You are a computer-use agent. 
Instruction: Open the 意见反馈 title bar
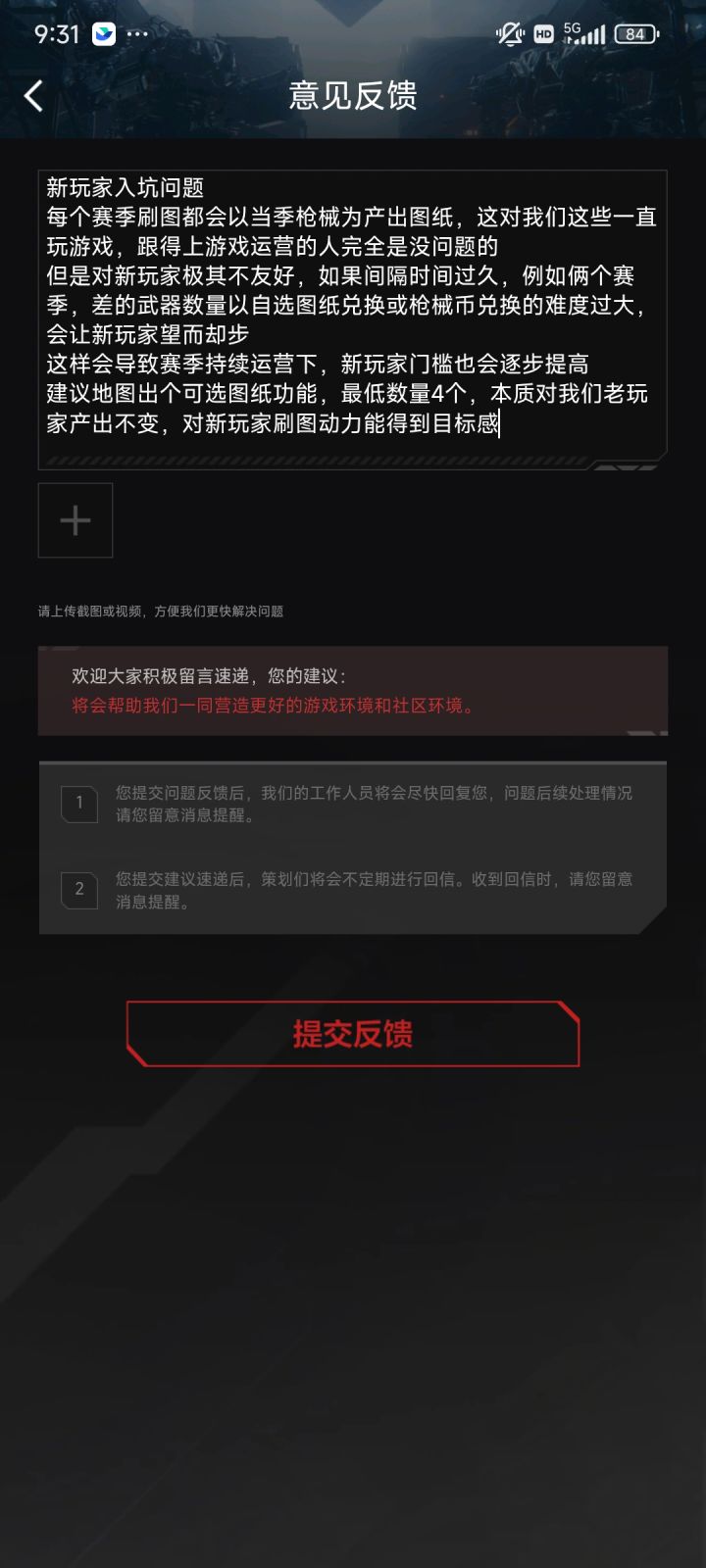coord(353,96)
